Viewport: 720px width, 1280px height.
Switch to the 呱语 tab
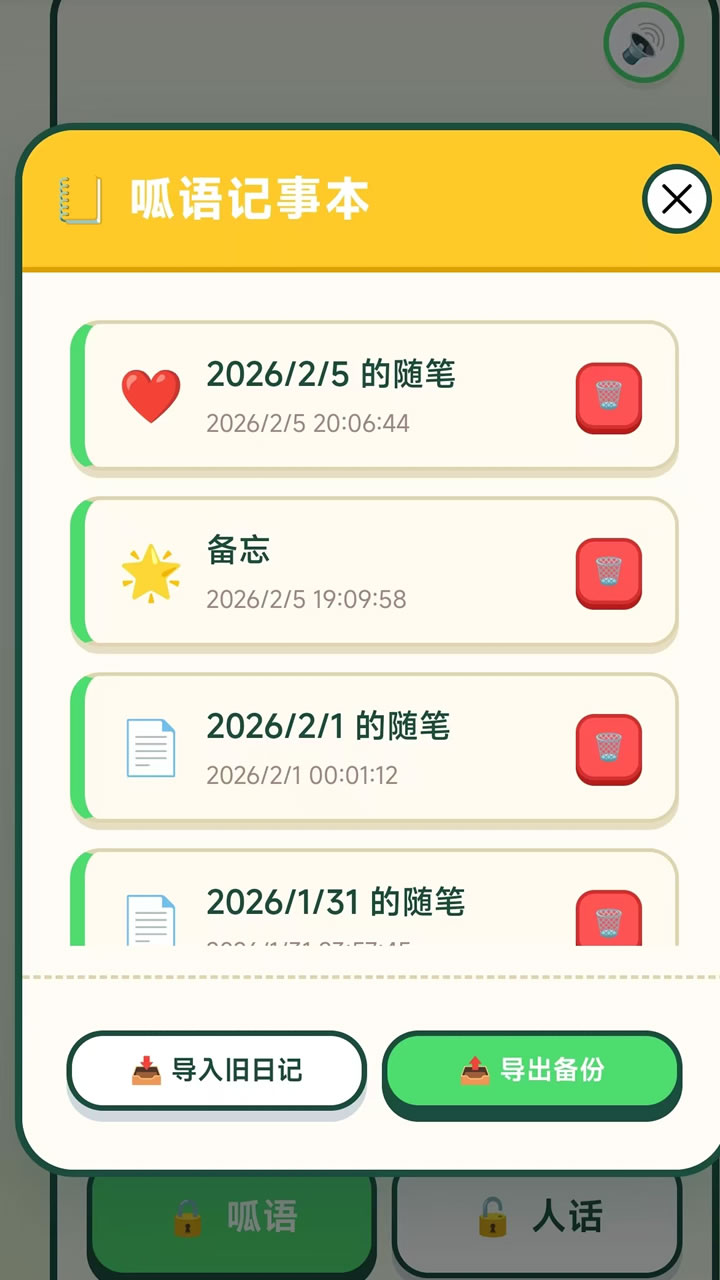pyautogui.click(x=235, y=1213)
